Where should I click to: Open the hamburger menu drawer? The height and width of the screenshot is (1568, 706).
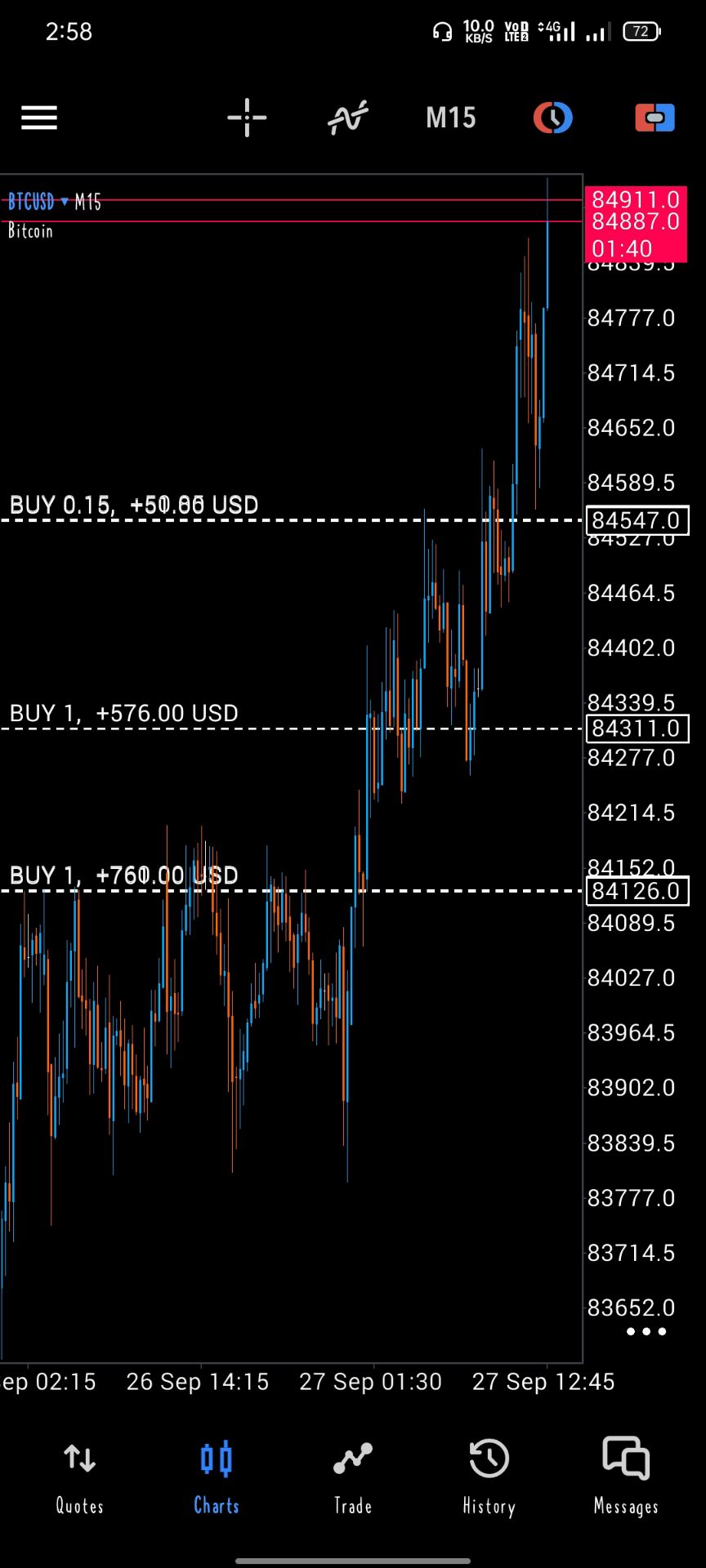point(39,118)
